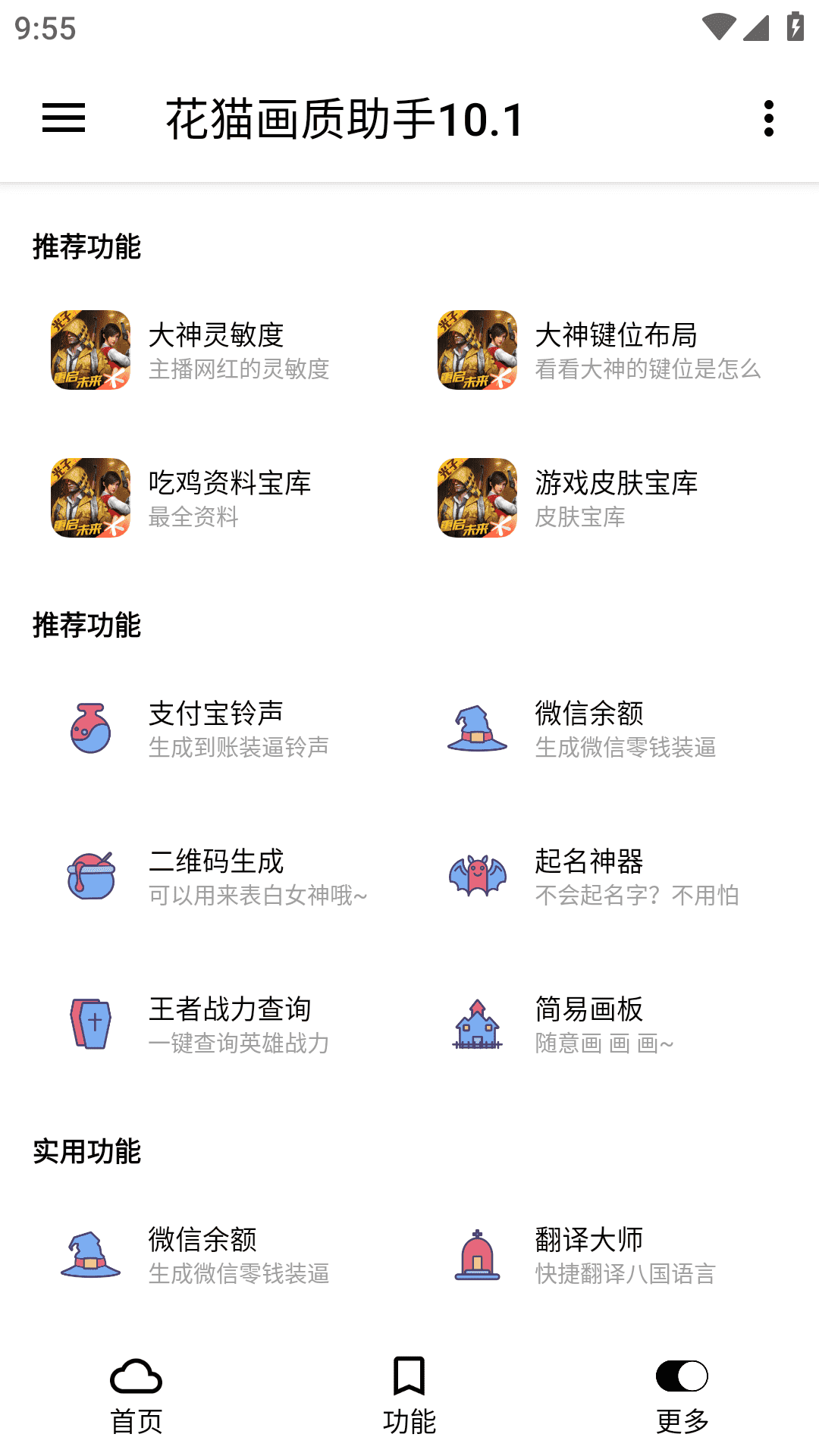The image size is (819, 1456).
Task: Open 二维码生成 tool
Action: coord(216,876)
